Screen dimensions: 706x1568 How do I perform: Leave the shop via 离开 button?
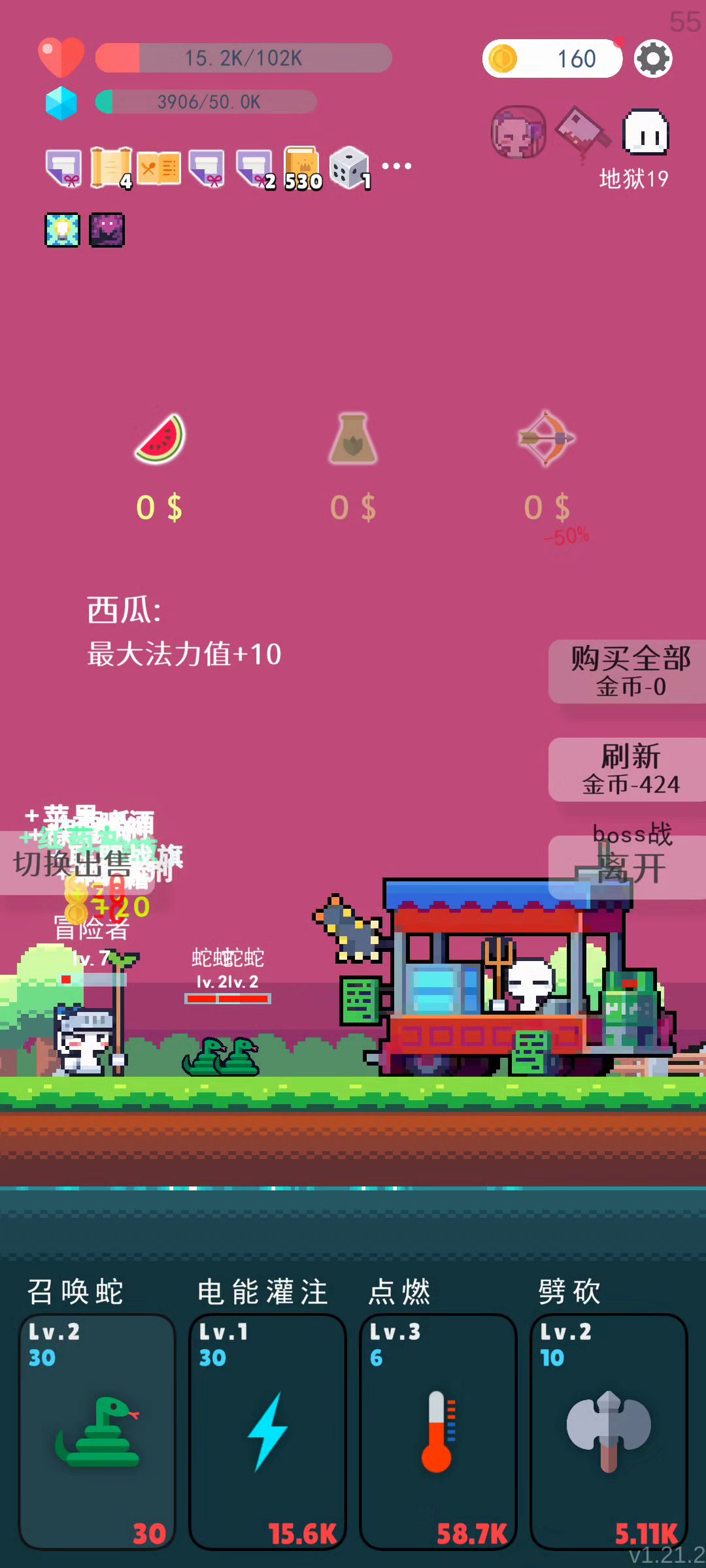[x=629, y=868]
